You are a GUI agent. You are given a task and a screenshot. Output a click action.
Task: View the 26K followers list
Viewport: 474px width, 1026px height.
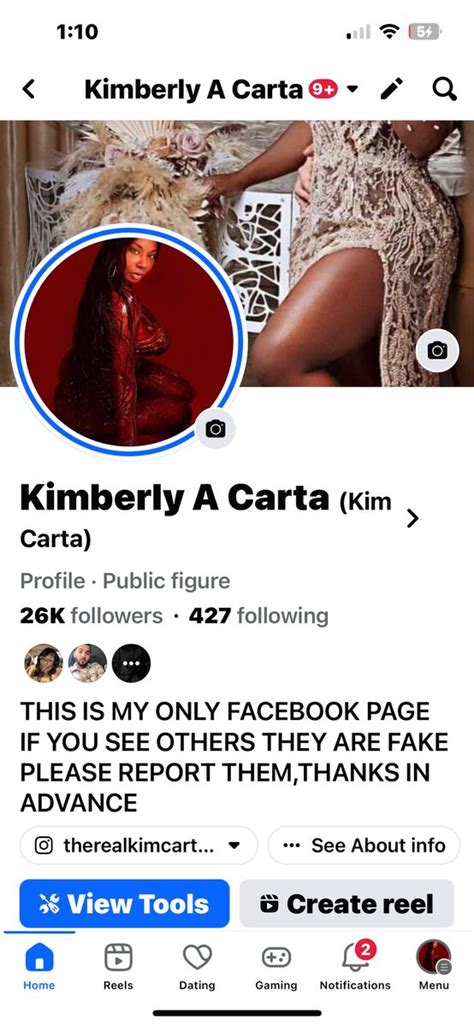point(91,616)
